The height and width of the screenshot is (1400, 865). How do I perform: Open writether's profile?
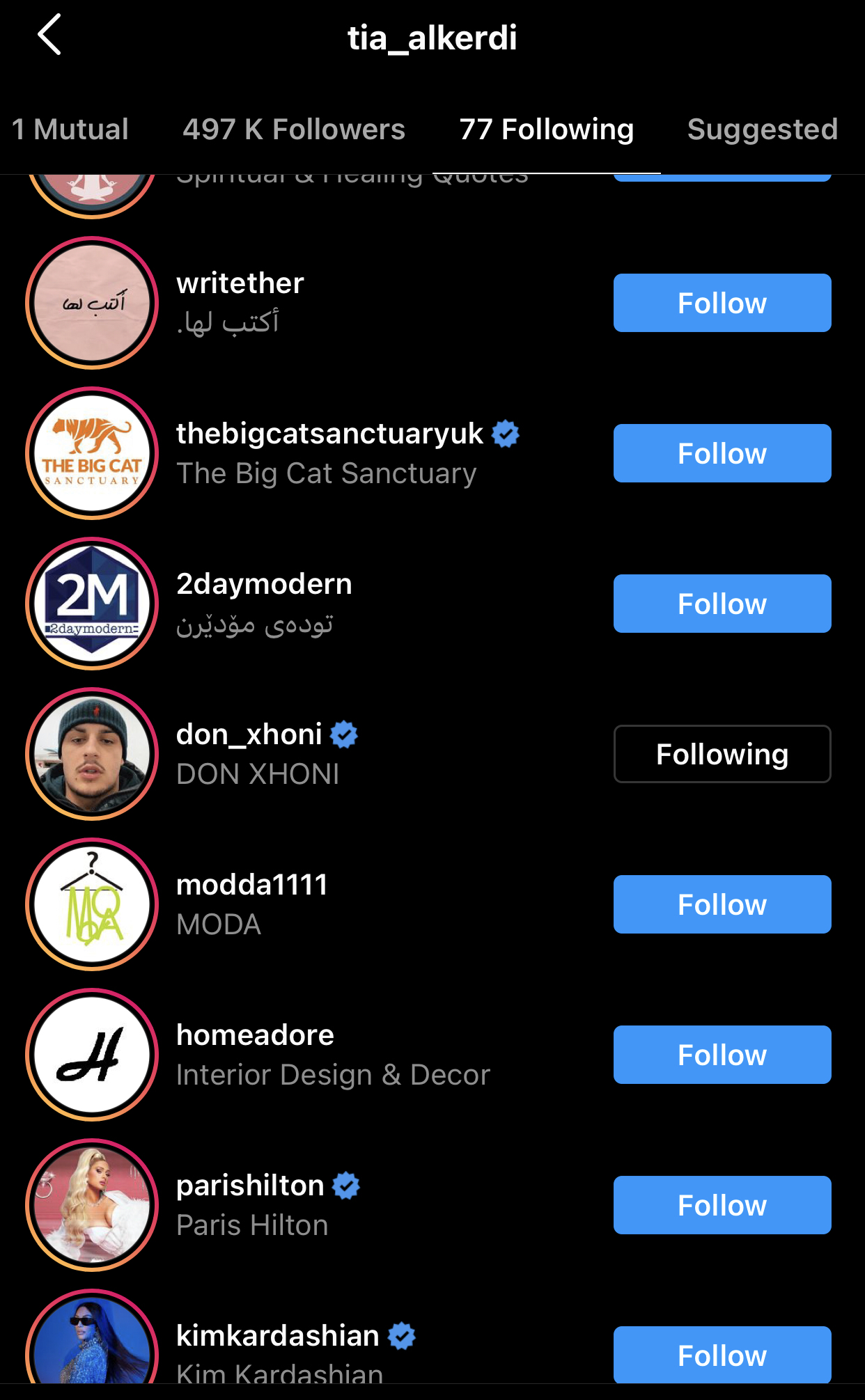[240, 284]
